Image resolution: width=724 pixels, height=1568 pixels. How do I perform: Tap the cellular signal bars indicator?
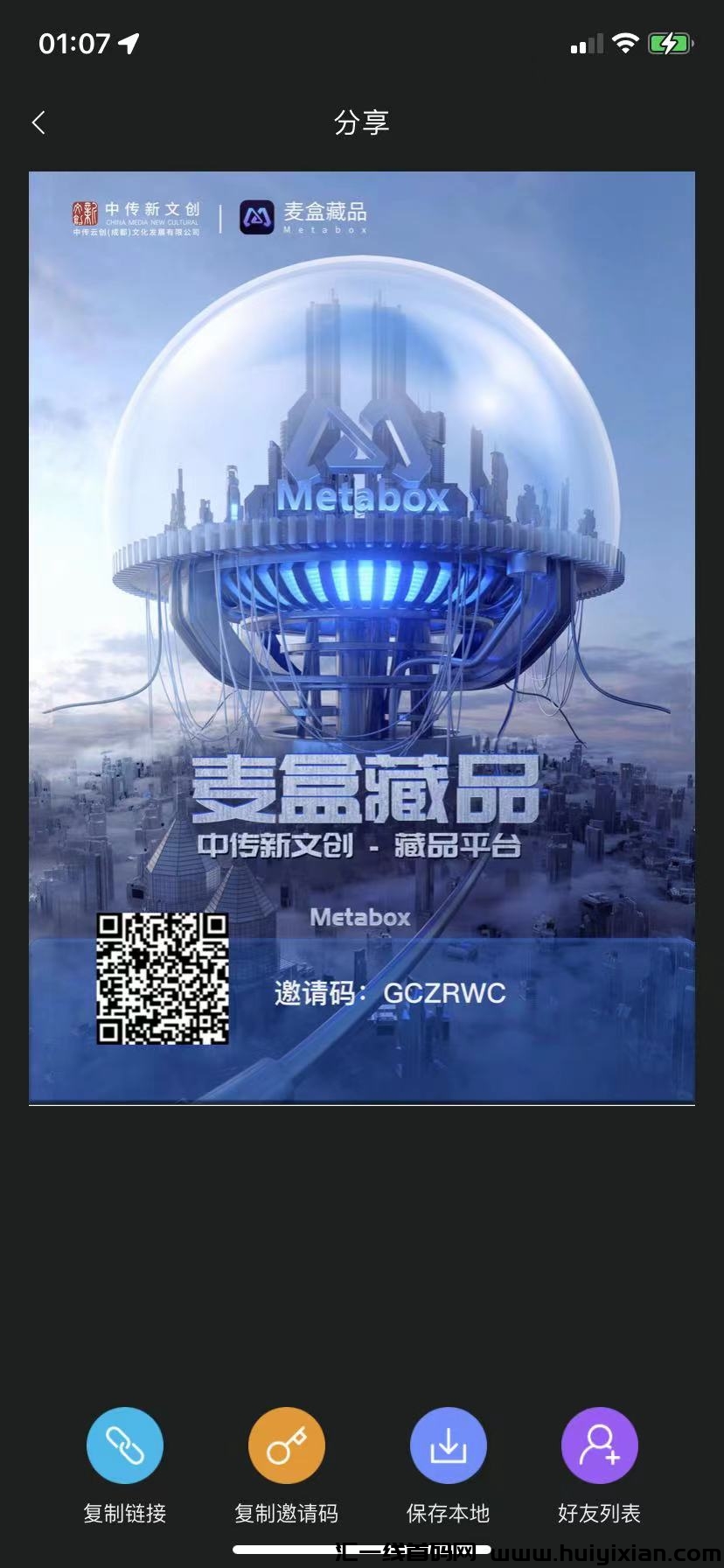[x=587, y=41]
